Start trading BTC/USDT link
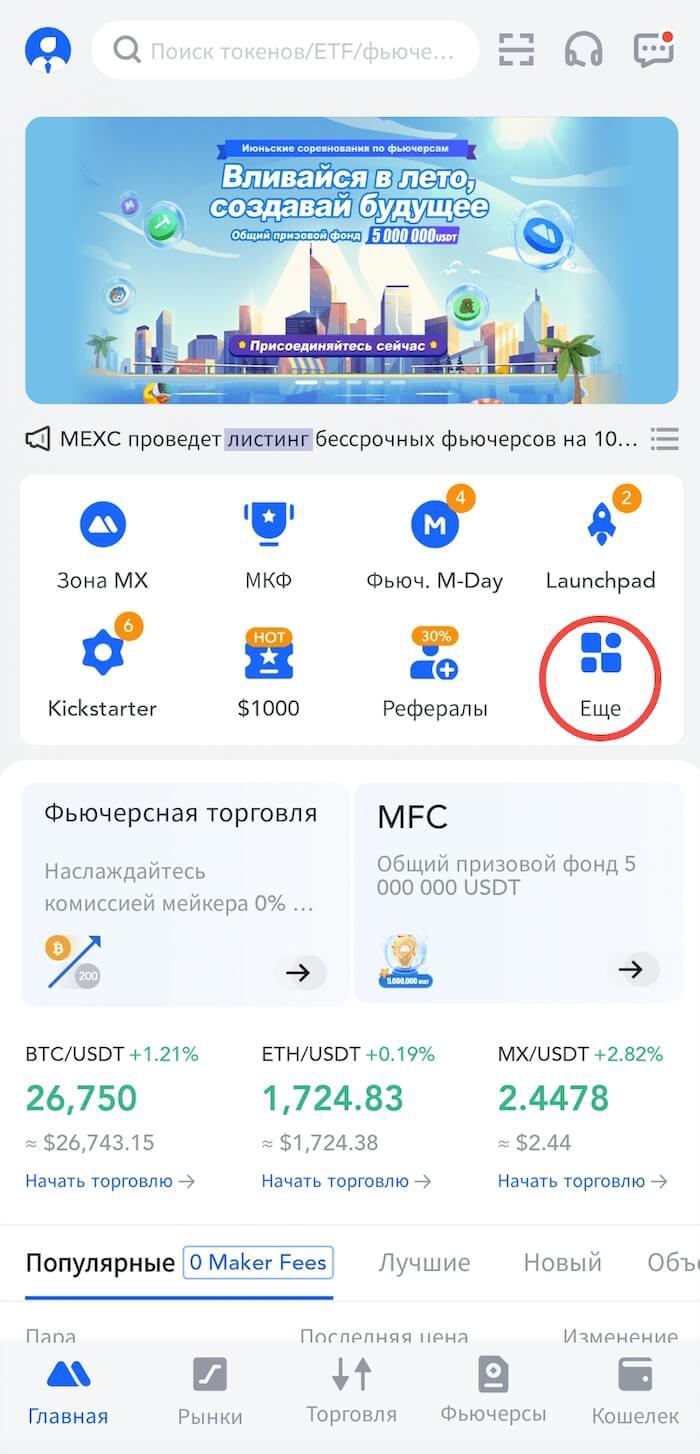 pyautogui.click(x=110, y=1181)
